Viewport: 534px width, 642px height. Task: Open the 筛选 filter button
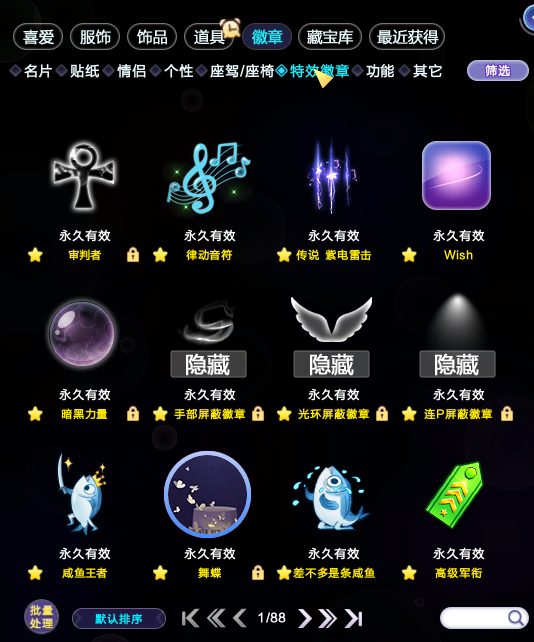pyautogui.click(x=498, y=71)
